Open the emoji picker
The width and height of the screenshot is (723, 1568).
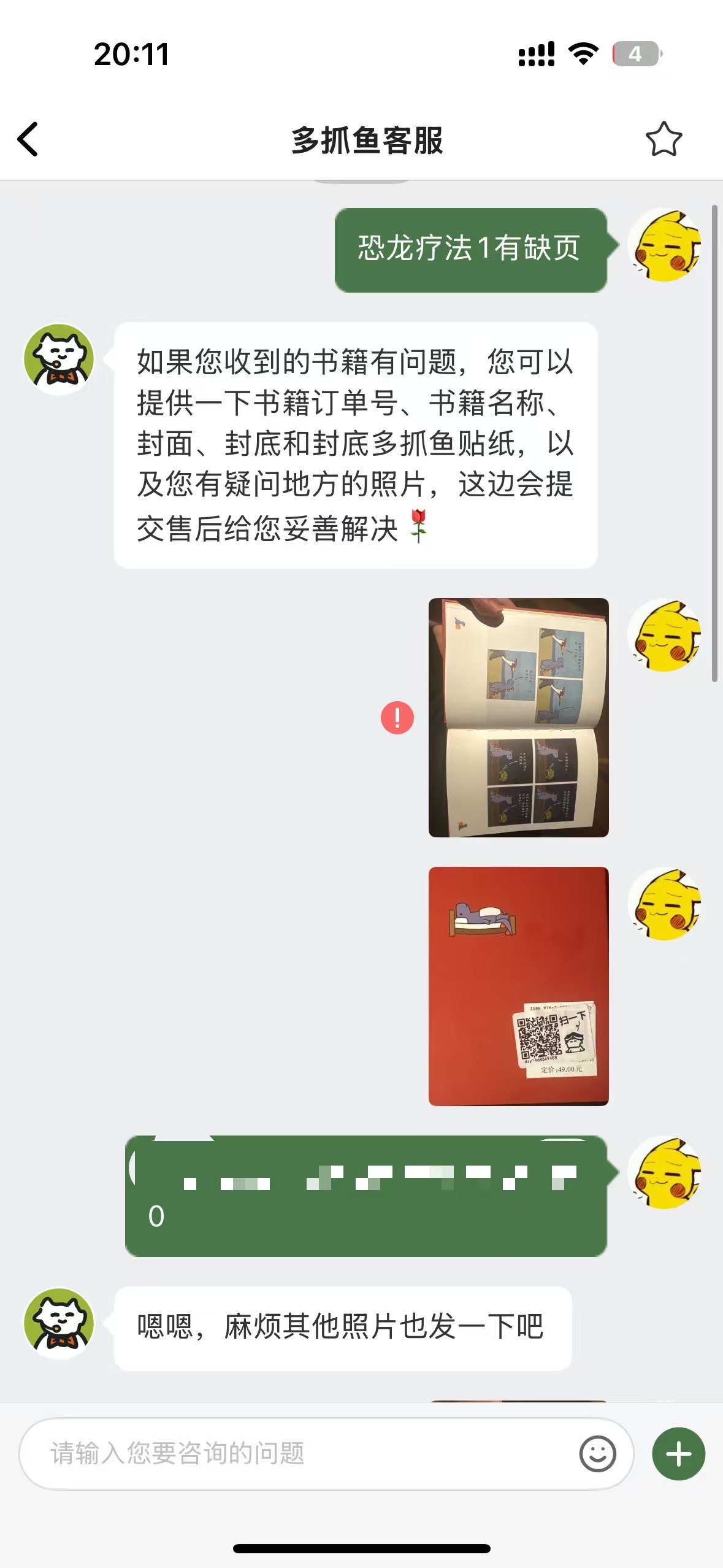click(x=597, y=1453)
